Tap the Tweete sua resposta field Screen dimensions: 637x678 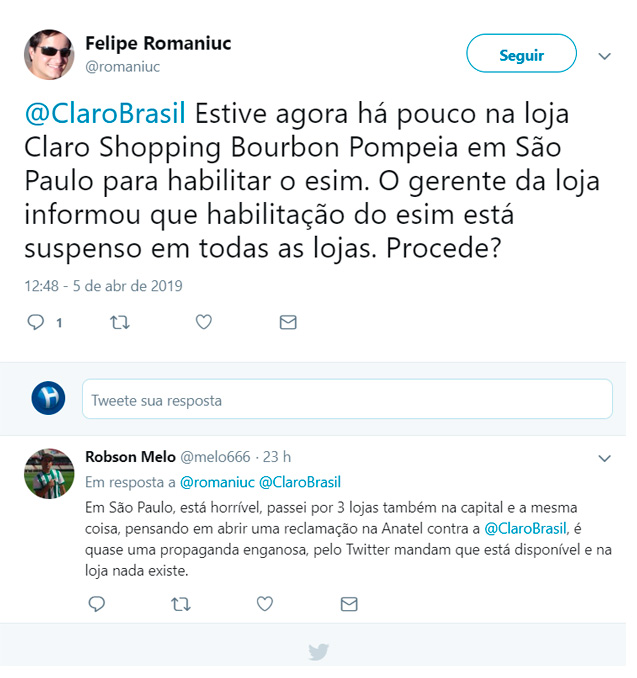pos(346,399)
